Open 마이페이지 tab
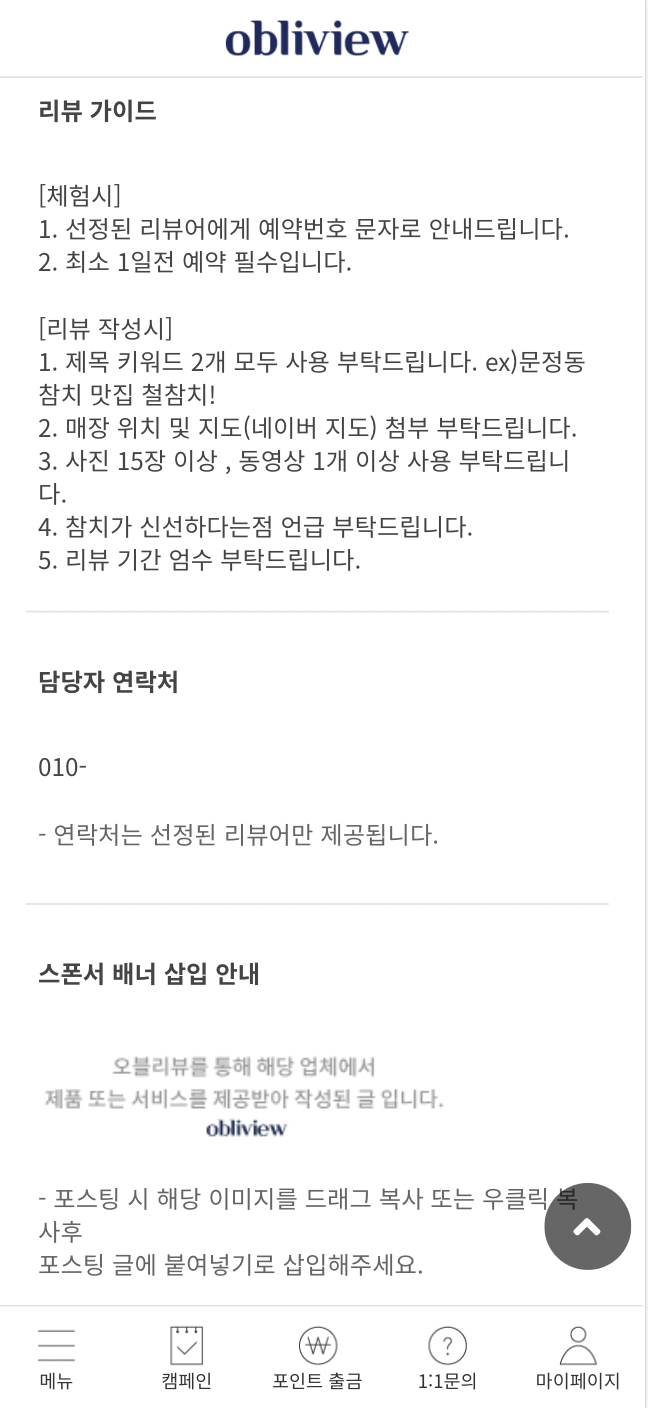Screen dimensions: 648x1408 point(577,1357)
